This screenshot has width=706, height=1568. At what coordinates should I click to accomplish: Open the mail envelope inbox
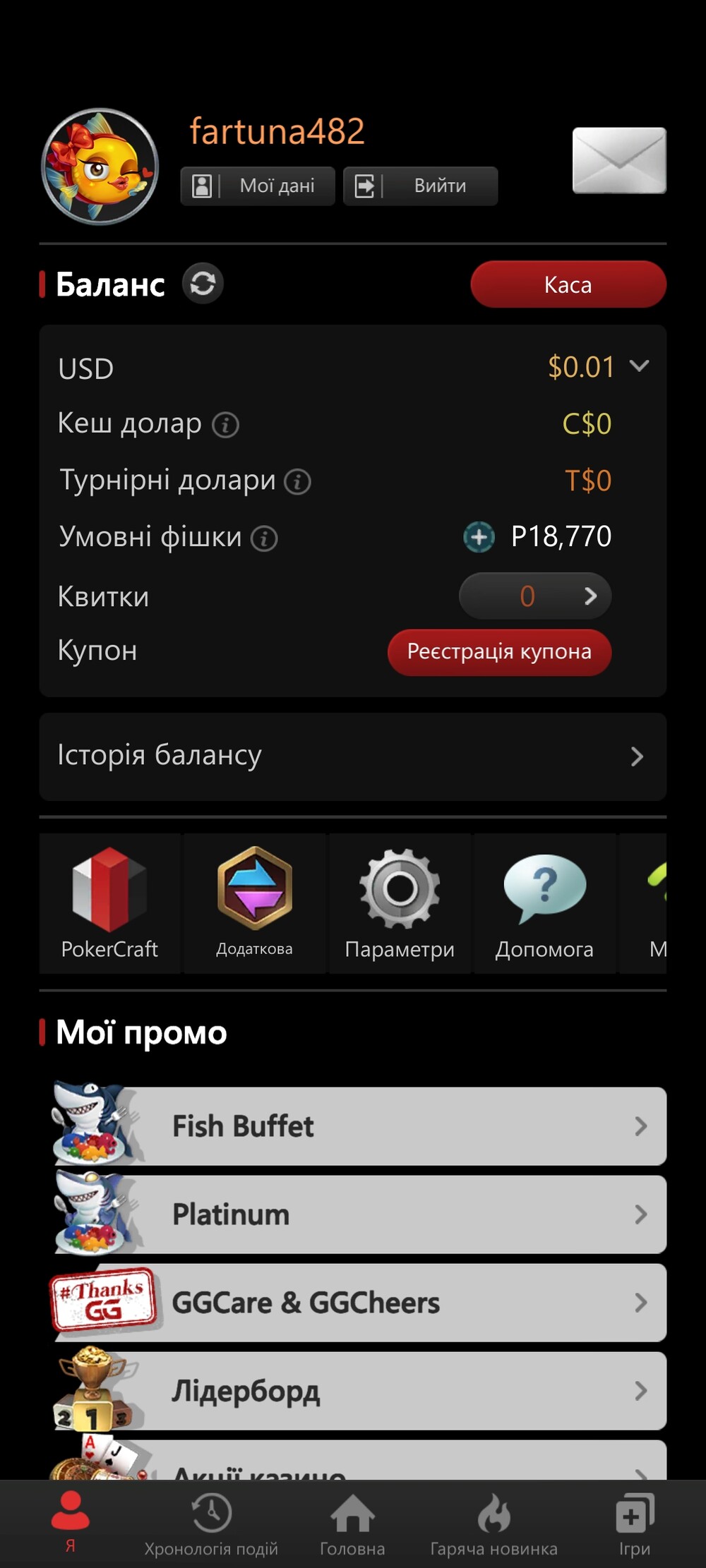click(x=619, y=161)
